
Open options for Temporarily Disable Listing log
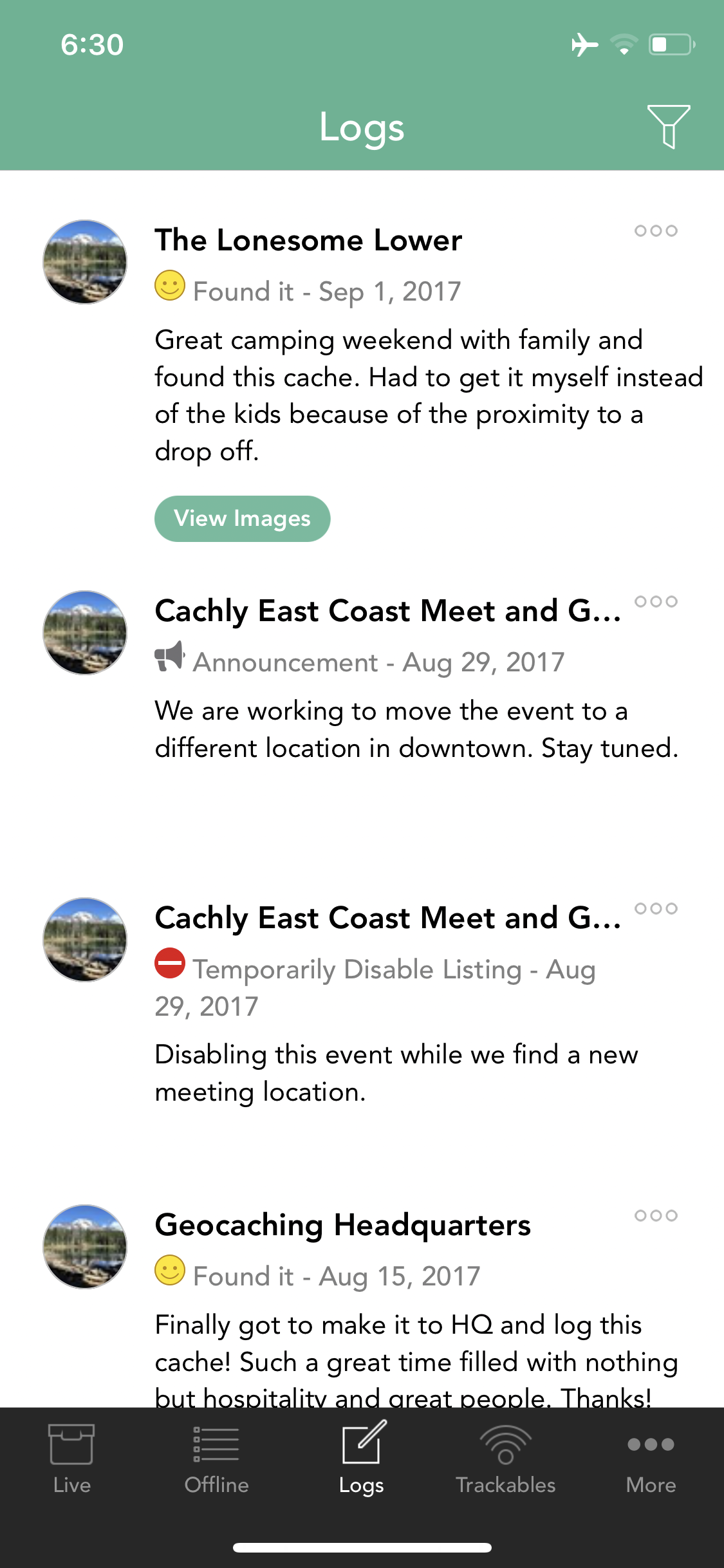point(656,909)
